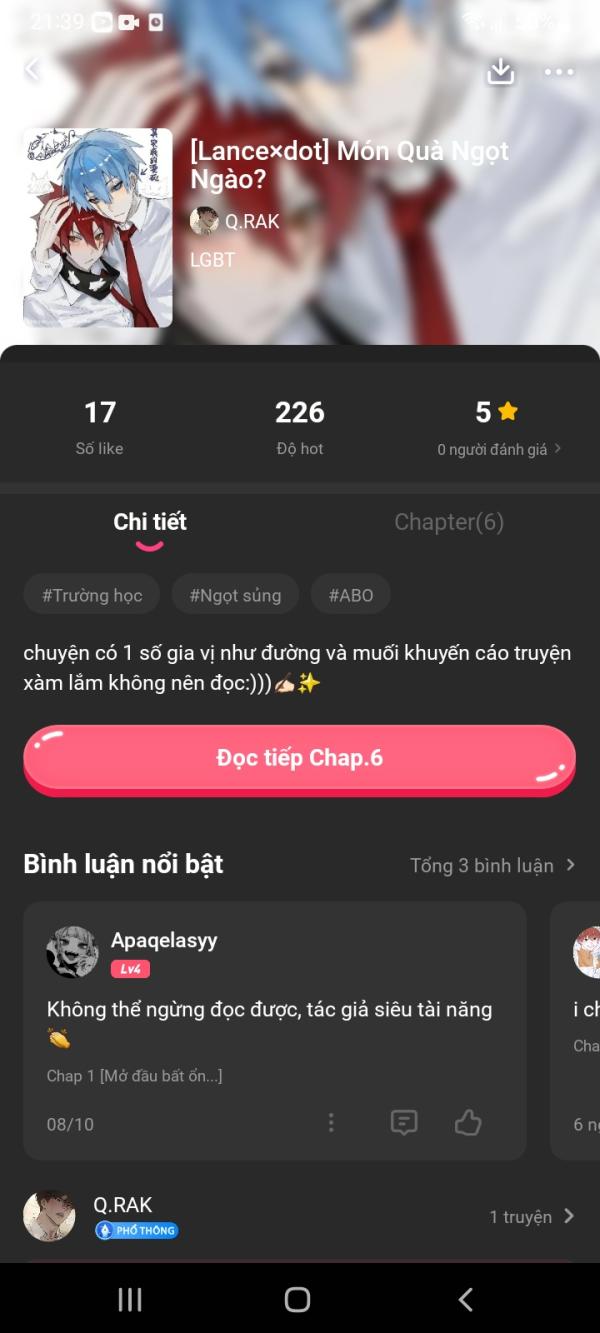
Task: Go to the system home screen
Action: tap(298, 1299)
